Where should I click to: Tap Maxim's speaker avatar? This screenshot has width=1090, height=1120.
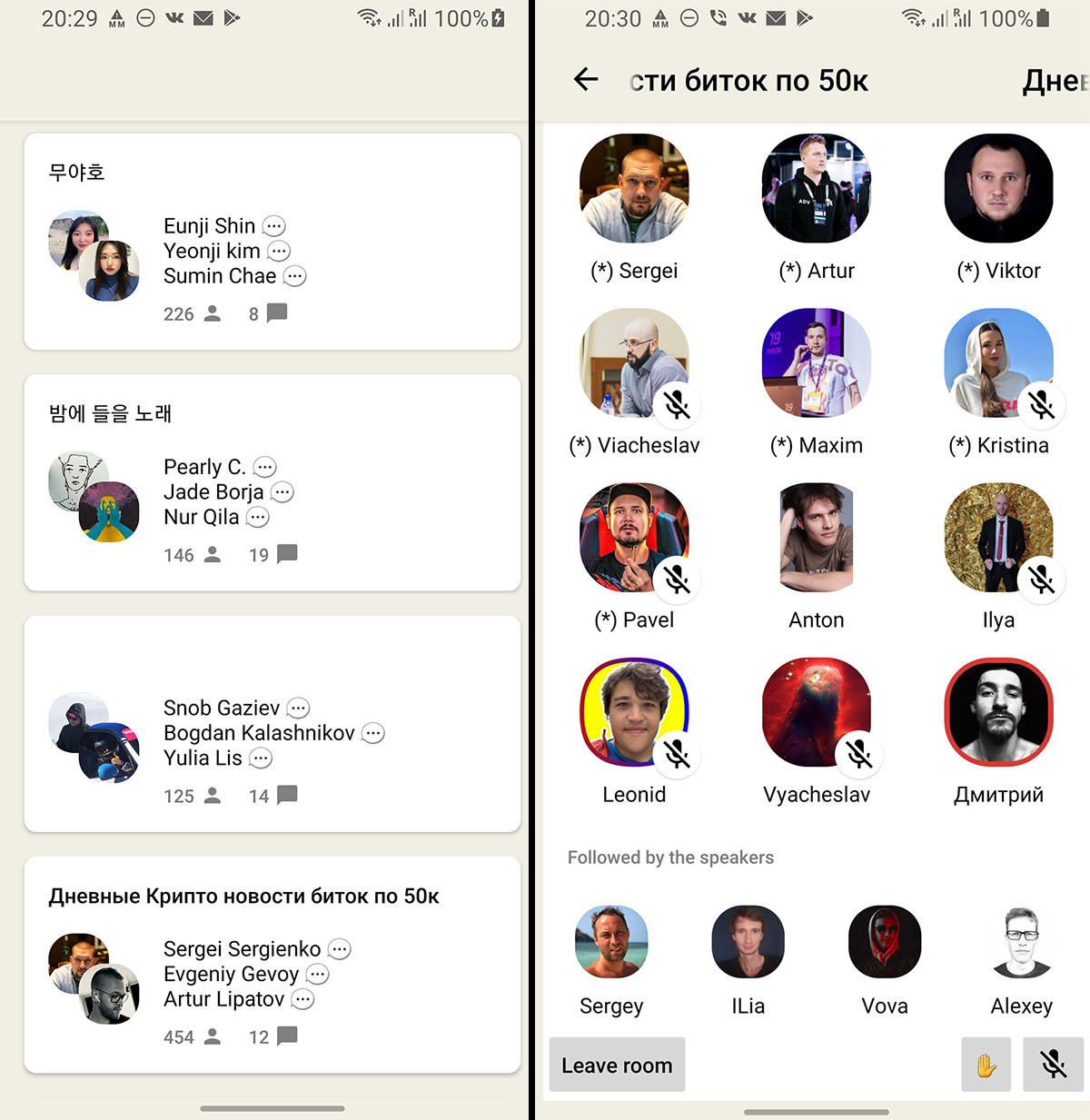tap(816, 362)
